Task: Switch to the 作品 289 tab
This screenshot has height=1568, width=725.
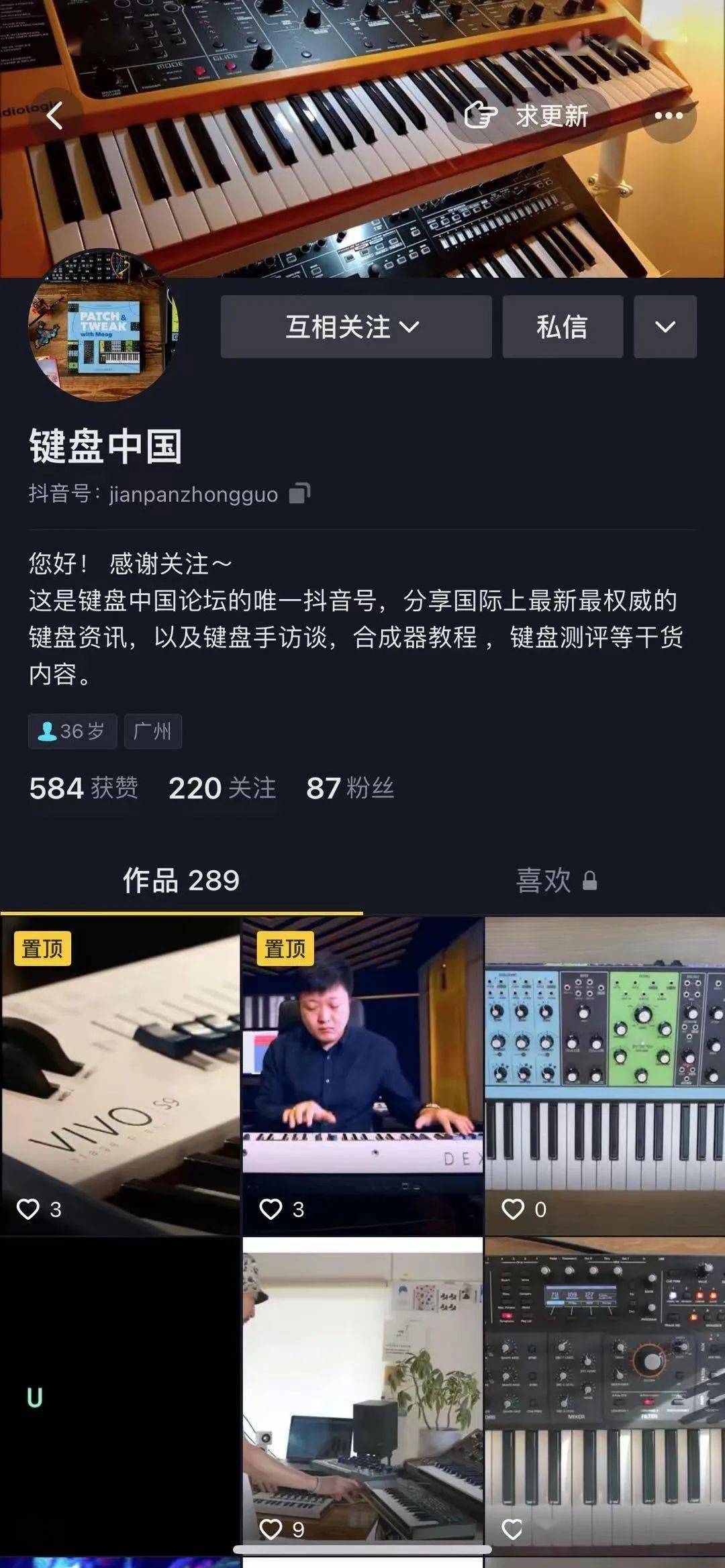Action: coord(181,880)
